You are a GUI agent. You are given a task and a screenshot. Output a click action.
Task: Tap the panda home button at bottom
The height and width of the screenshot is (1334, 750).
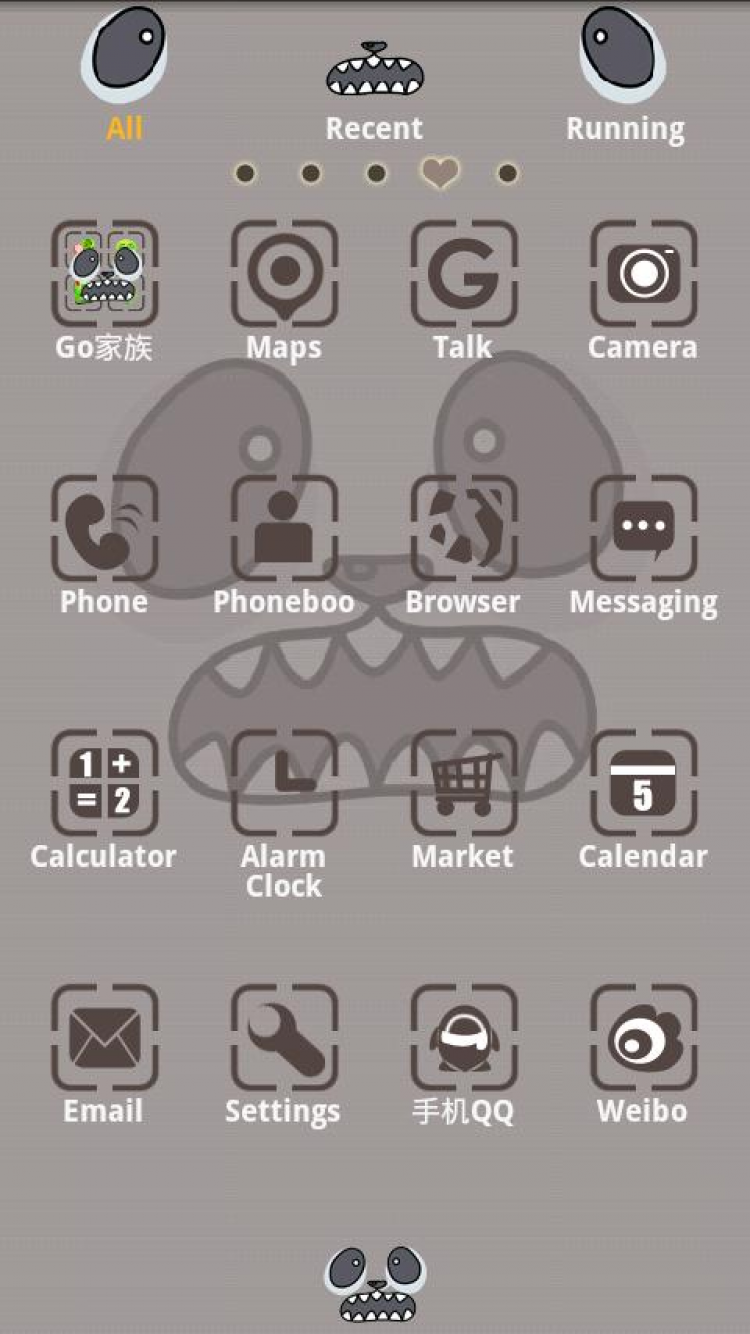tap(375, 1283)
